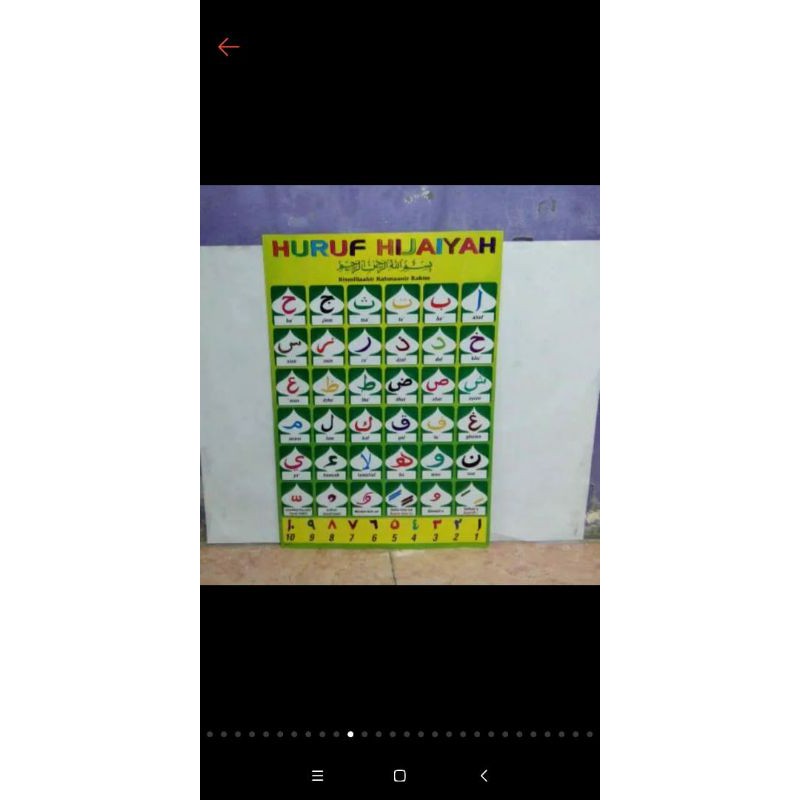
Task: Tap the red back arrow
Action: pyautogui.click(x=228, y=47)
